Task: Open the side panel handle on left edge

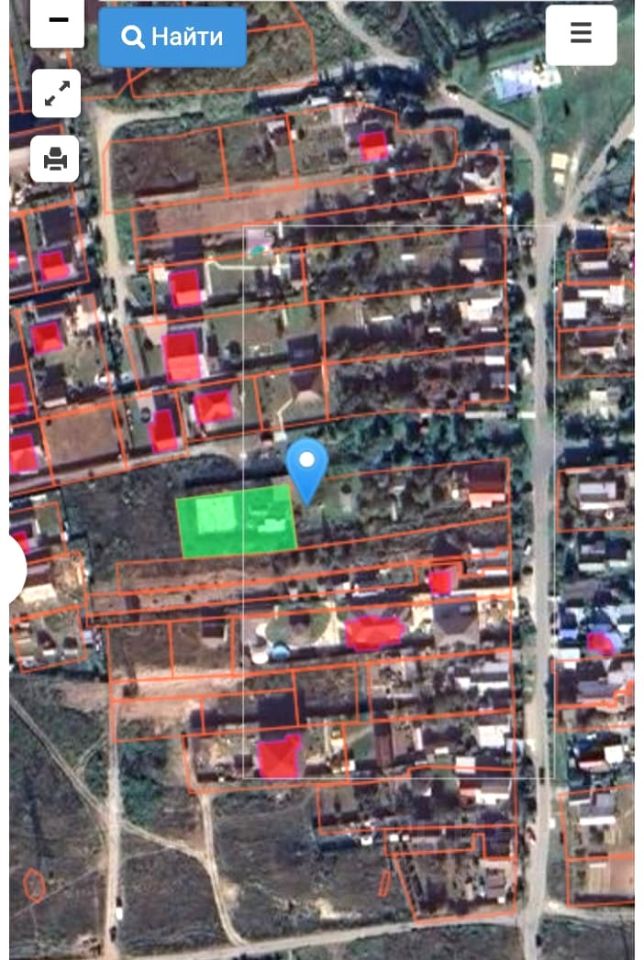Action: click(x=14, y=568)
